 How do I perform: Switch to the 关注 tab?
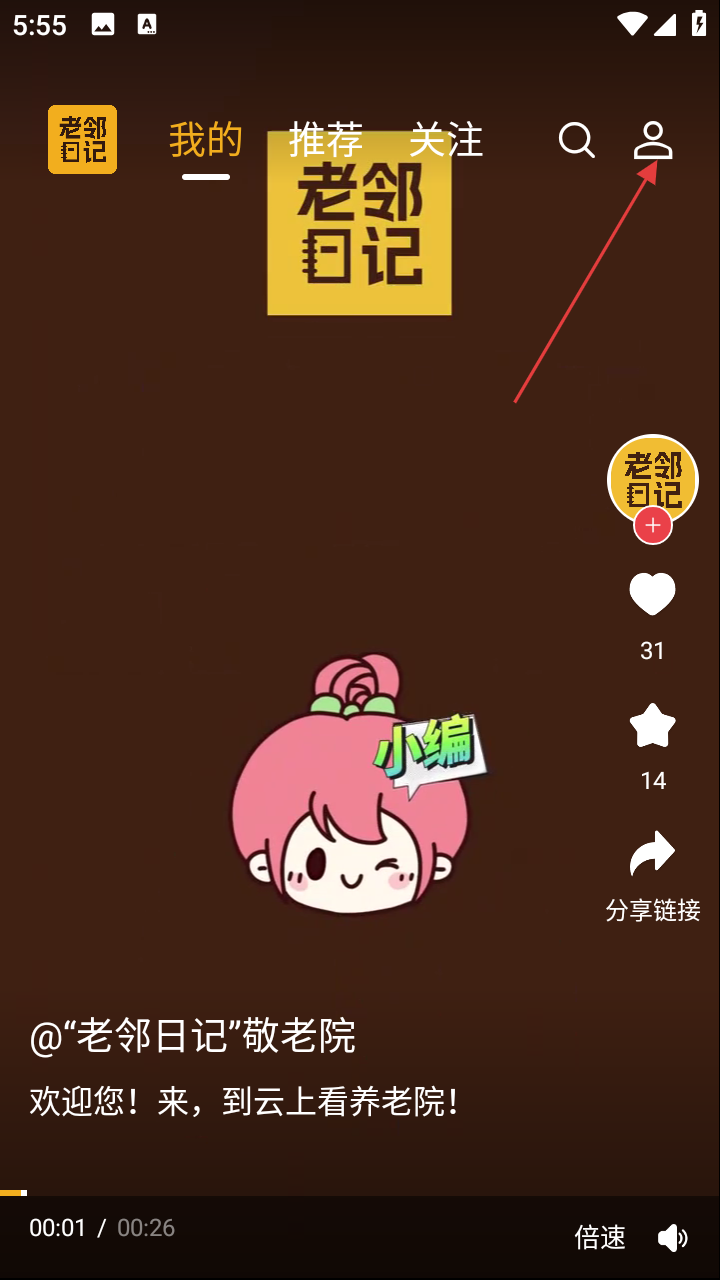tap(446, 140)
